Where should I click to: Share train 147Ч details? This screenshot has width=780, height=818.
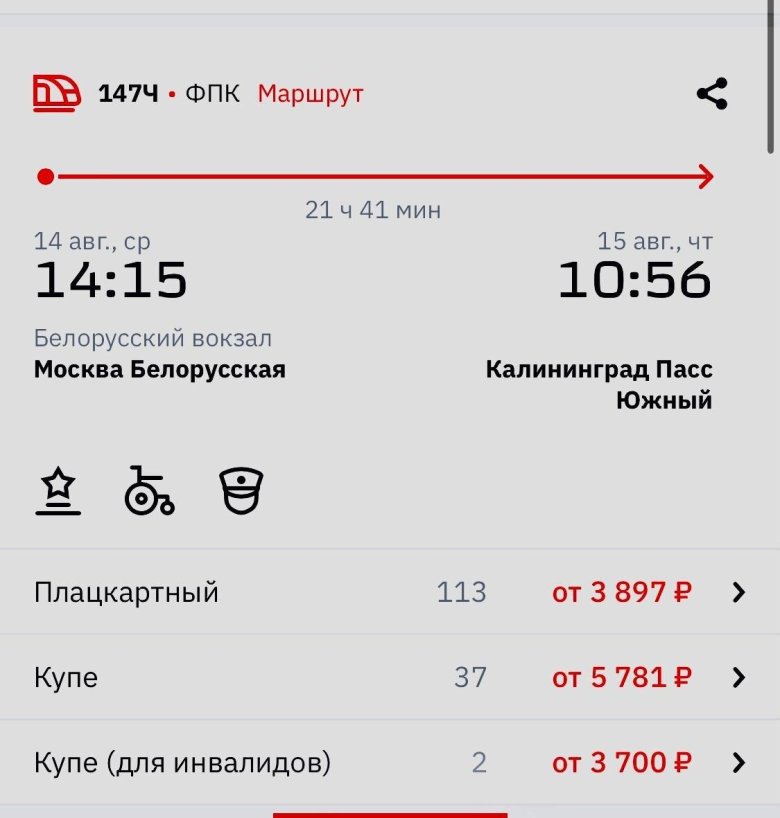711,94
